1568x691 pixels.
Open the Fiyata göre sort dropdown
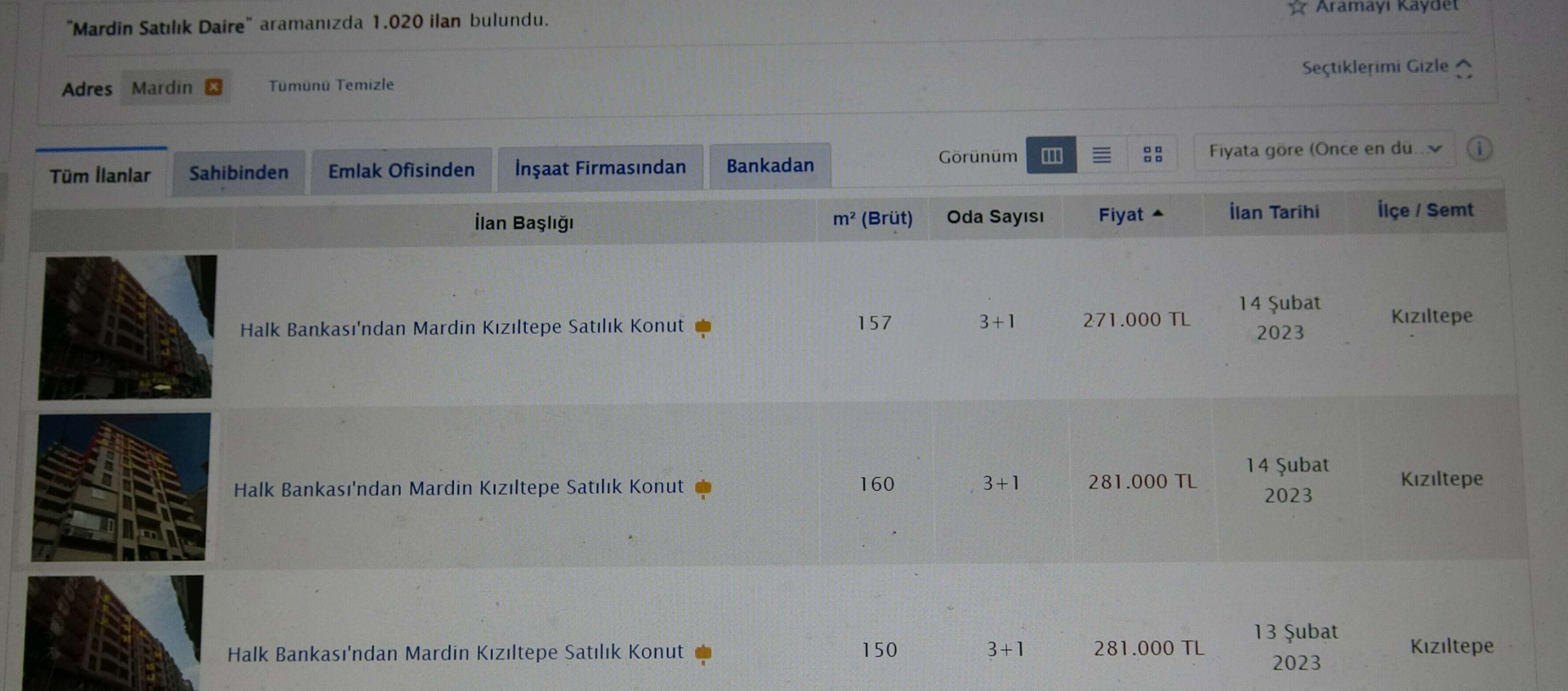1325,149
